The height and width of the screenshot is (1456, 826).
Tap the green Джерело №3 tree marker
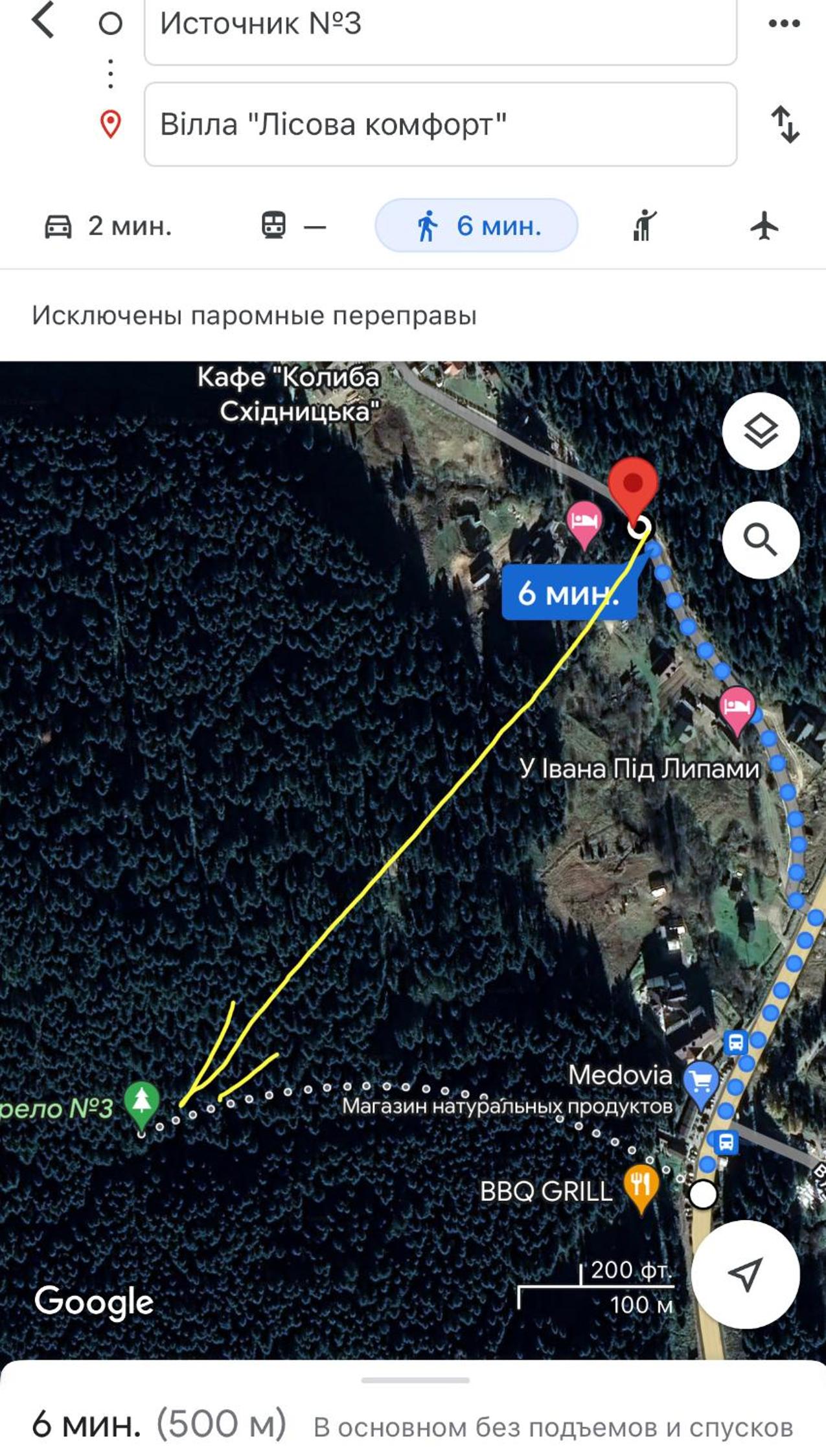(141, 1104)
